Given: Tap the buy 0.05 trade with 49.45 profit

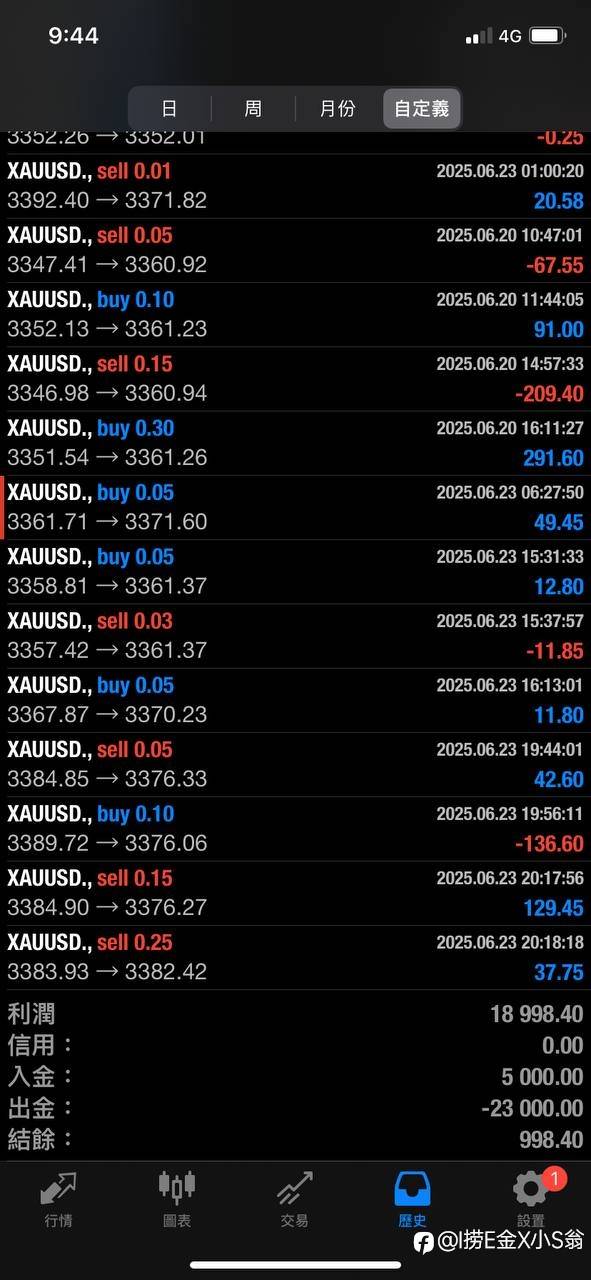Looking at the screenshot, I should 295,507.
